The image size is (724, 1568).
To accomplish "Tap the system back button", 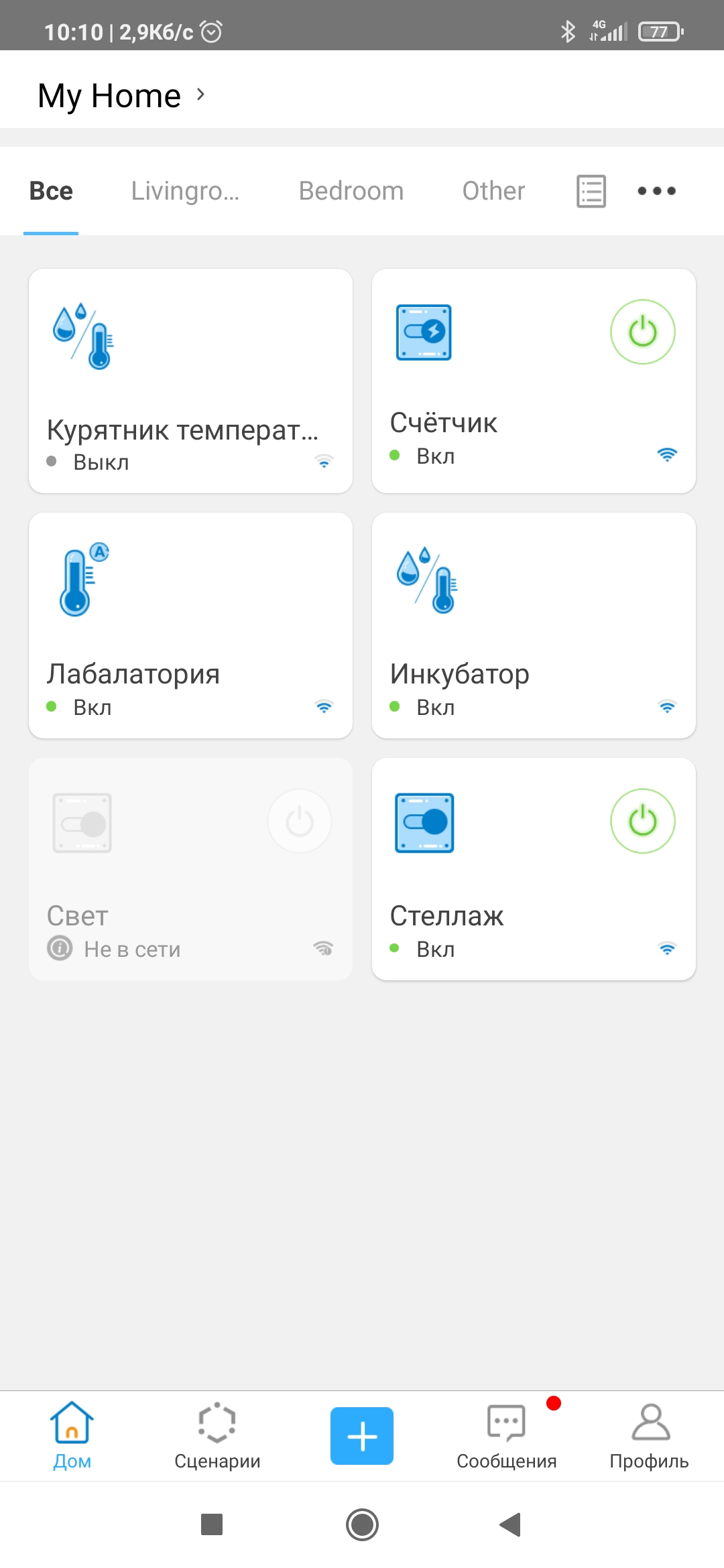I will click(x=510, y=1524).
